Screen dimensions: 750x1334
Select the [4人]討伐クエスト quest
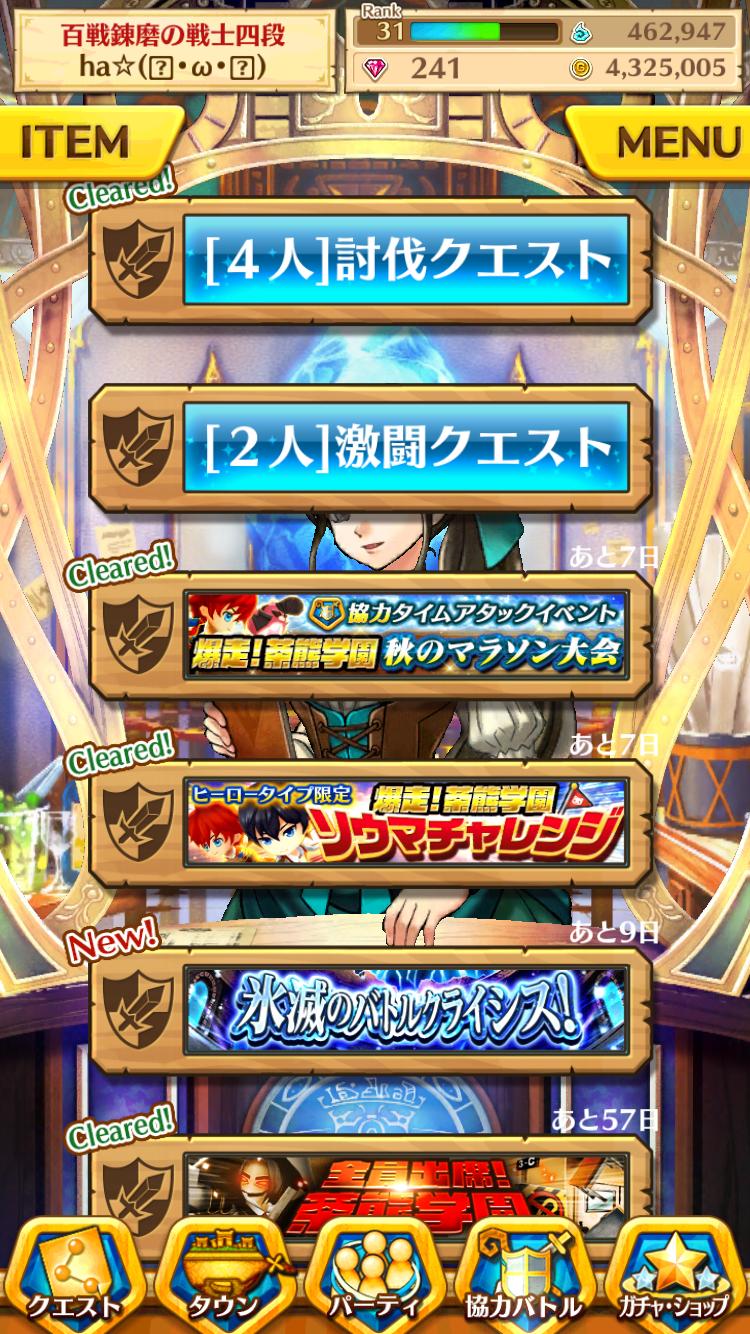click(405, 260)
